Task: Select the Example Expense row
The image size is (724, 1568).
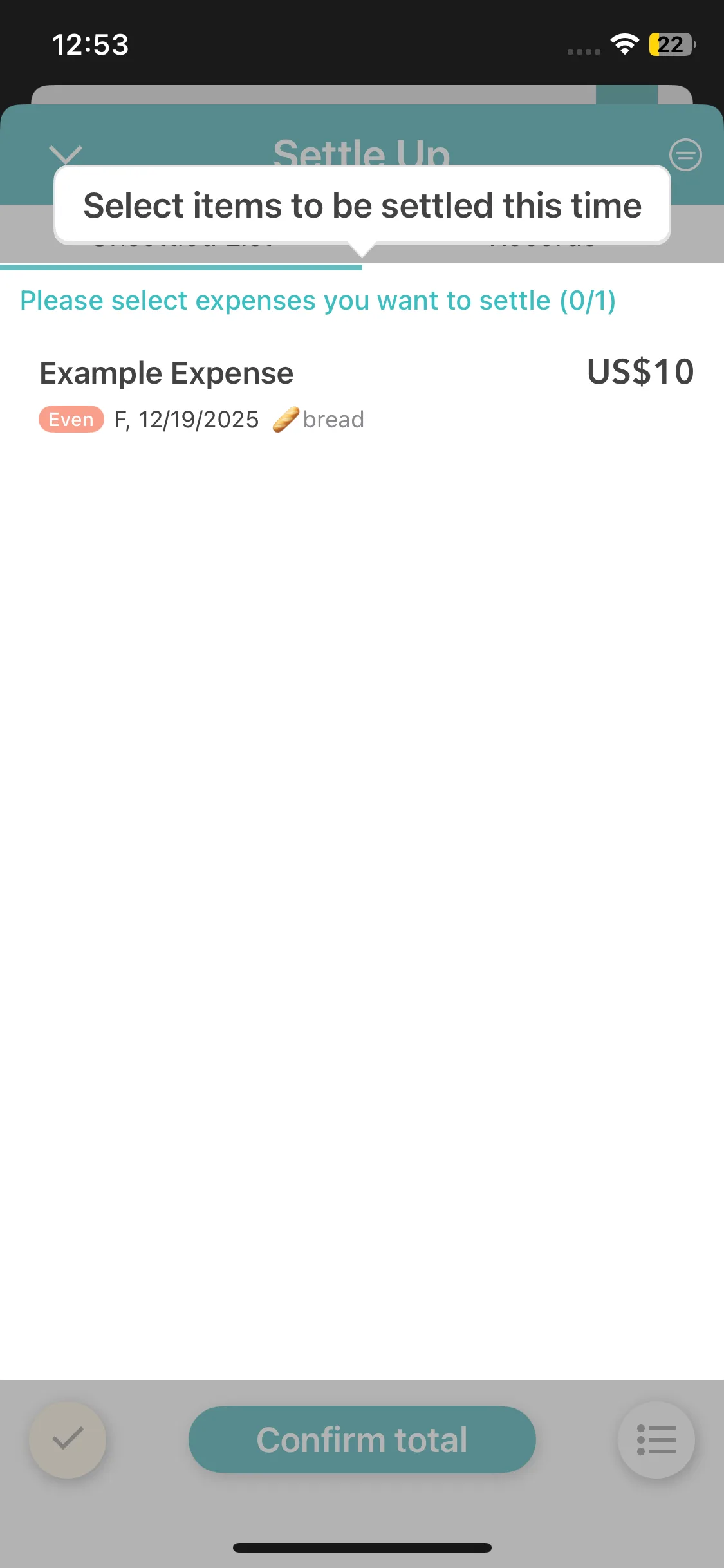Action: click(362, 394)
